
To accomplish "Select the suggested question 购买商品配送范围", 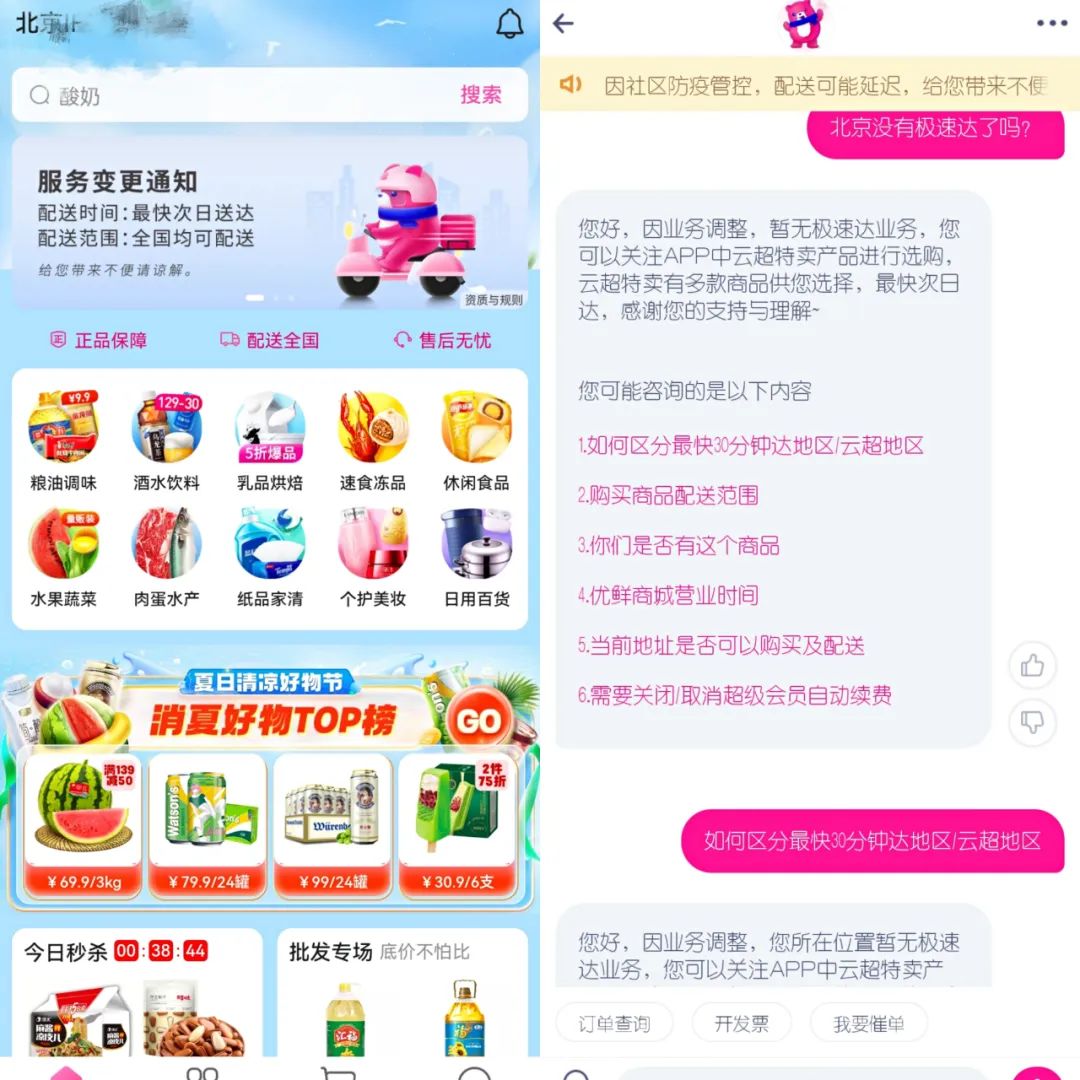I will (668, 495).
